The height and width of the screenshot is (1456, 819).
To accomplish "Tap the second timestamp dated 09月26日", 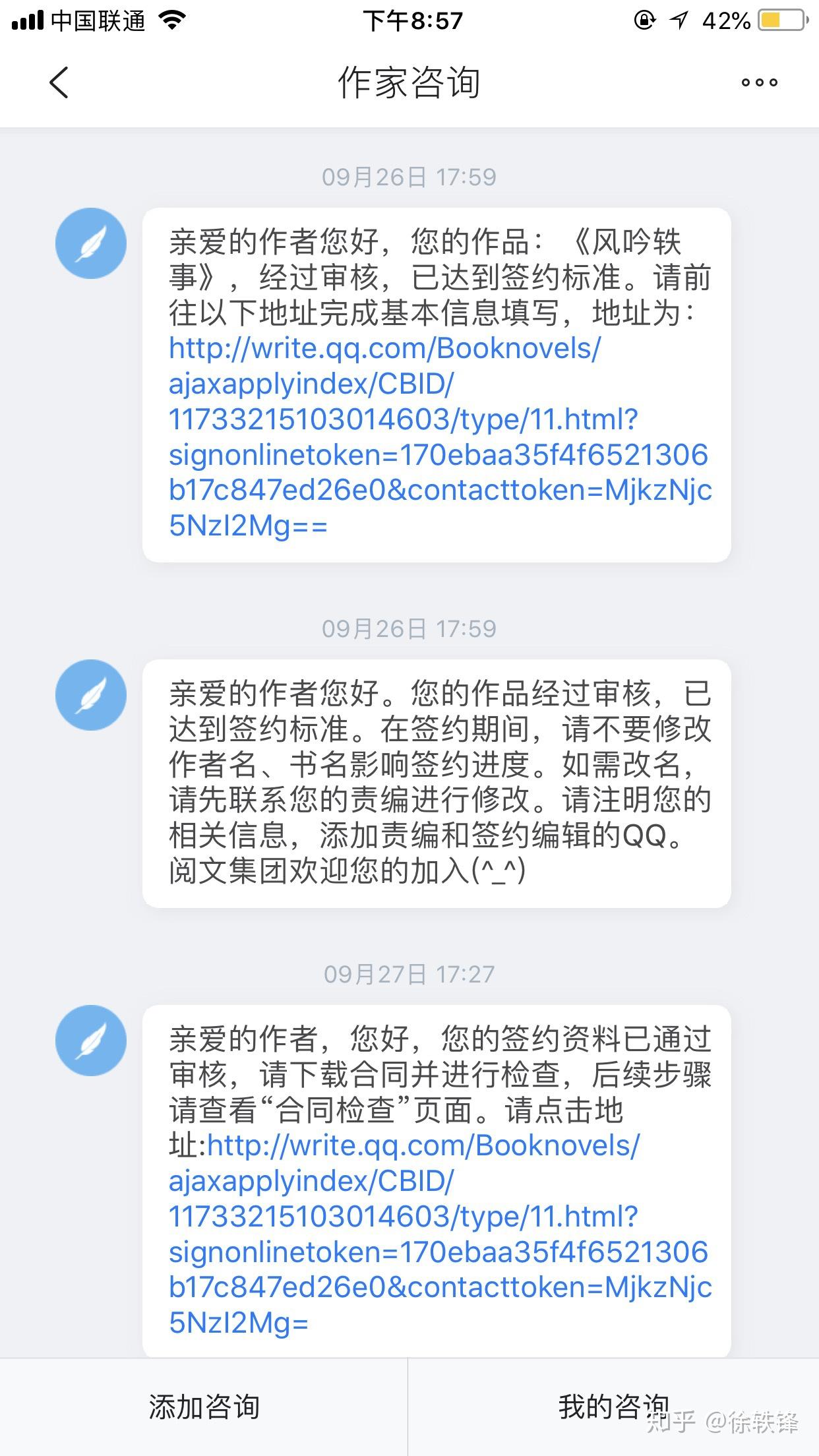I will 409,628.
